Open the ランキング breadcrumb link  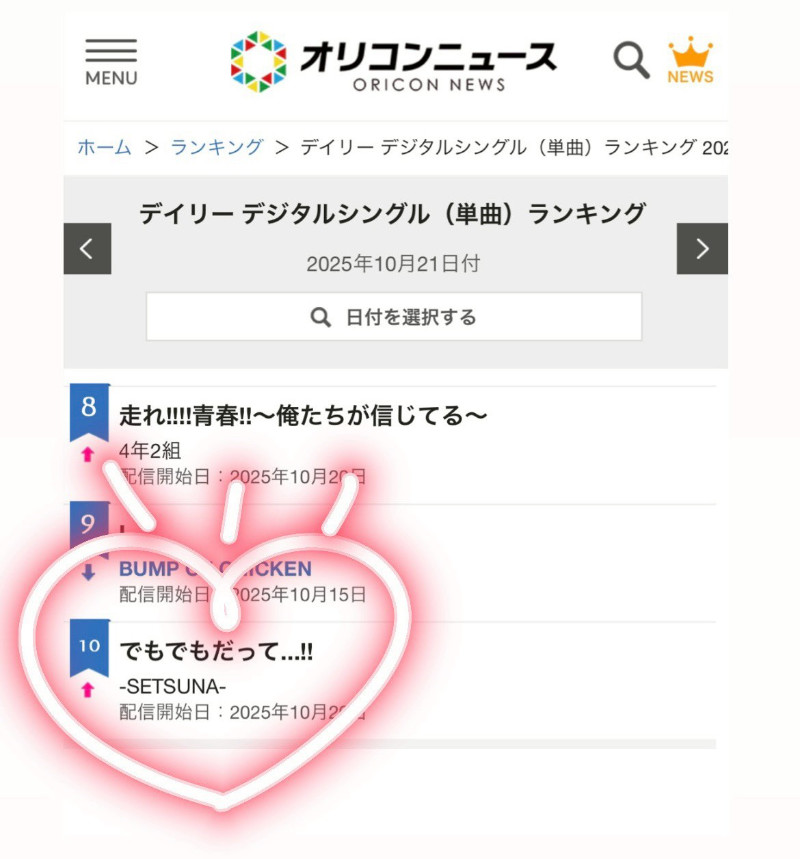tap(216, 147)
